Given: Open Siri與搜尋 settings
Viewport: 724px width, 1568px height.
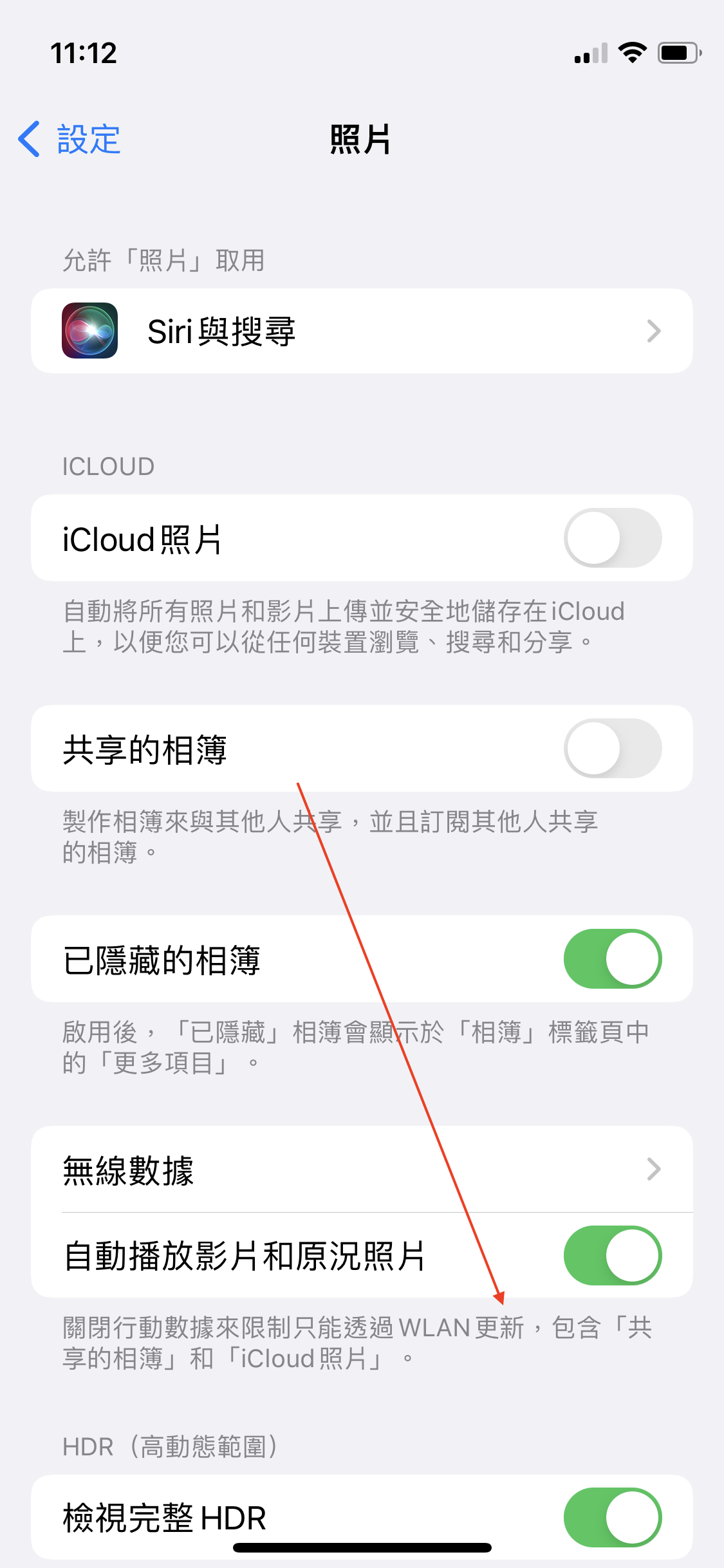Looking at the screenshot, I should pyautogui.click(x=362, y=331).
